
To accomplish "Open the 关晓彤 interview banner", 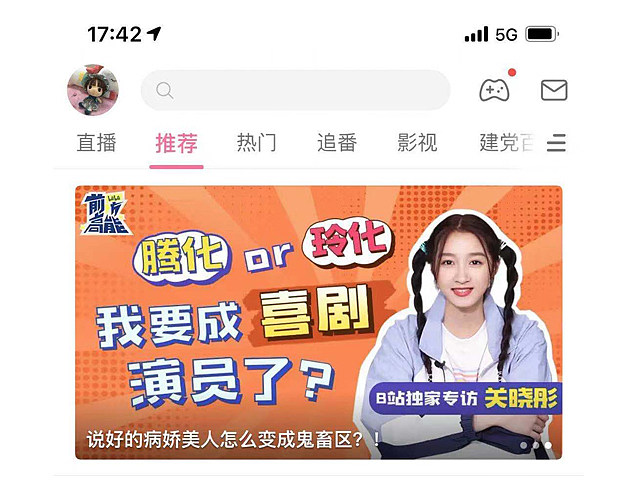I will [318, 322].
